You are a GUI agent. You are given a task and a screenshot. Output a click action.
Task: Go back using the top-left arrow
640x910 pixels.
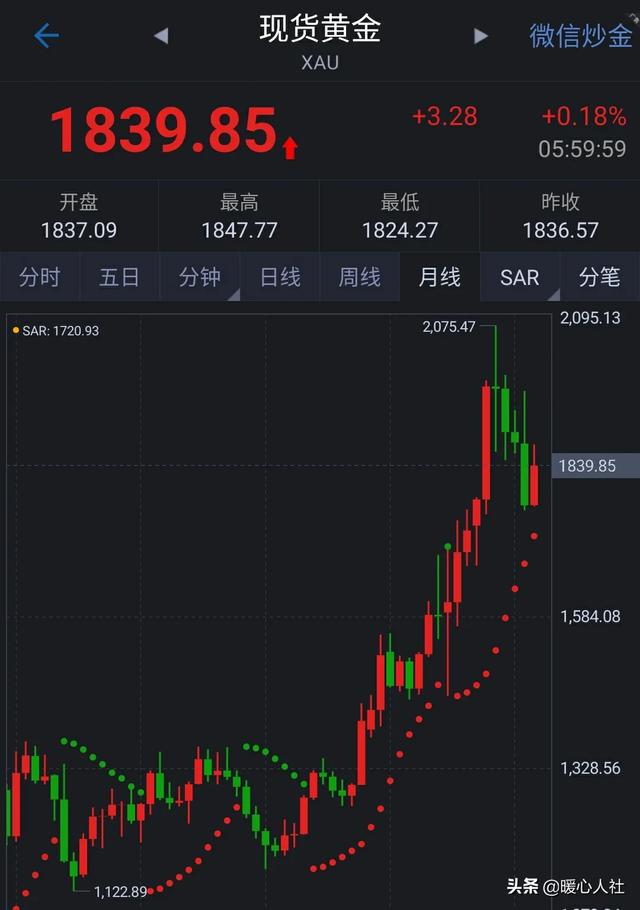tap(46, 36)
